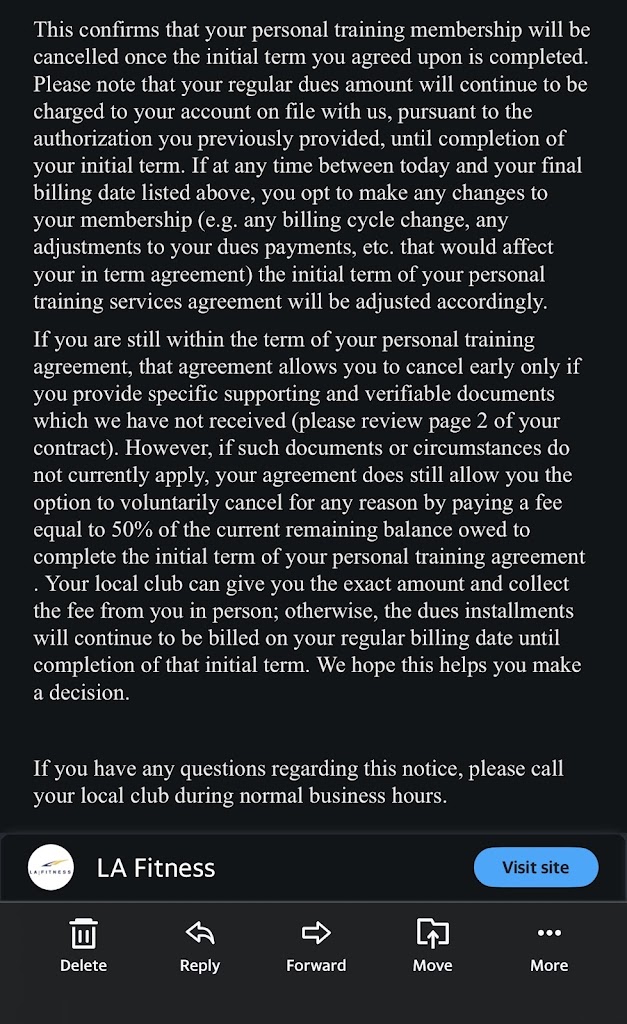This screenshot has height=1024, width=627.
Task: Move email to another folder
Action: [432, 945]
